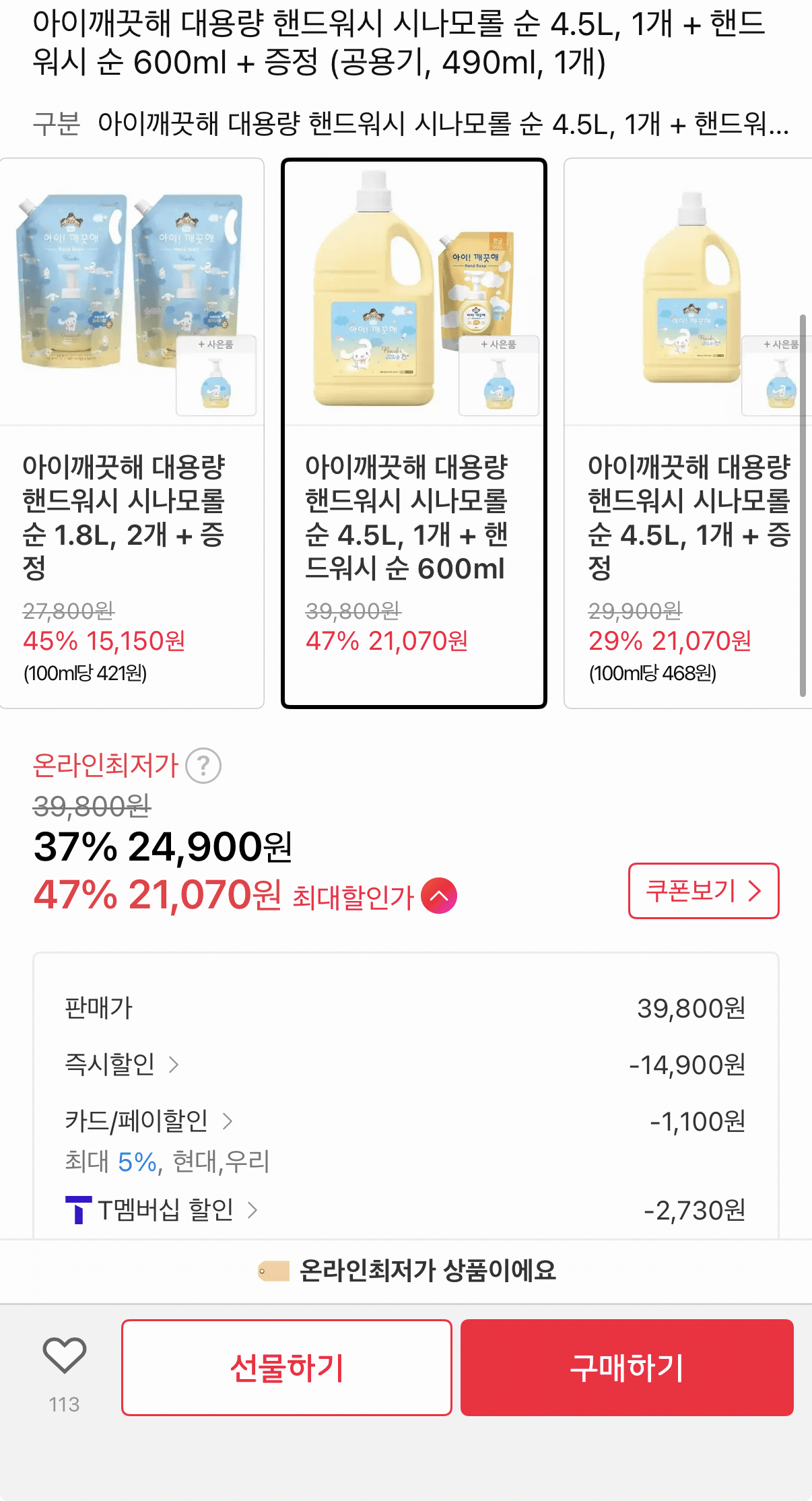The image size is (812, 1501).
Task: Open the 온라인최저가 help question mark
Action: [x=203, y=766]
